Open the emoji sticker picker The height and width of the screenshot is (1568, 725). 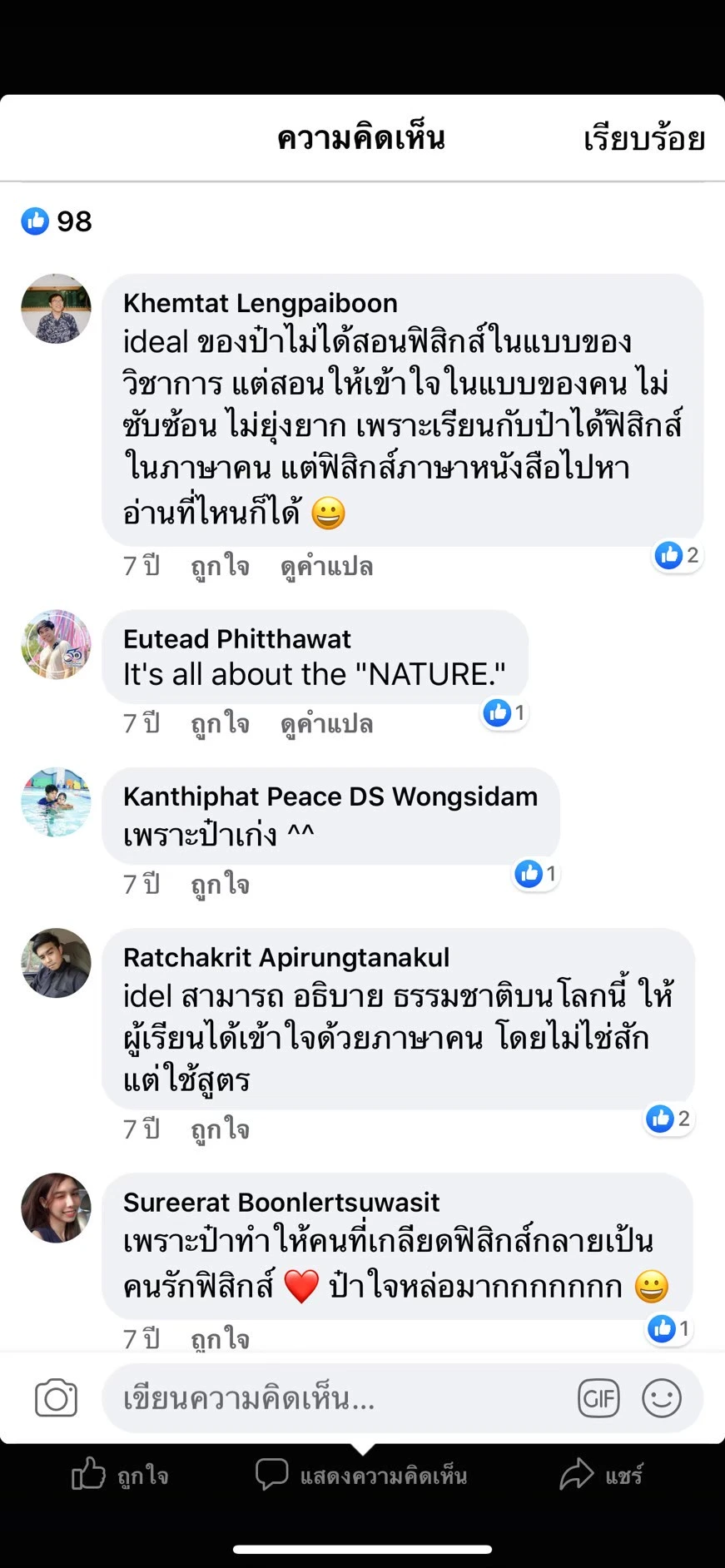[662, 1398]
